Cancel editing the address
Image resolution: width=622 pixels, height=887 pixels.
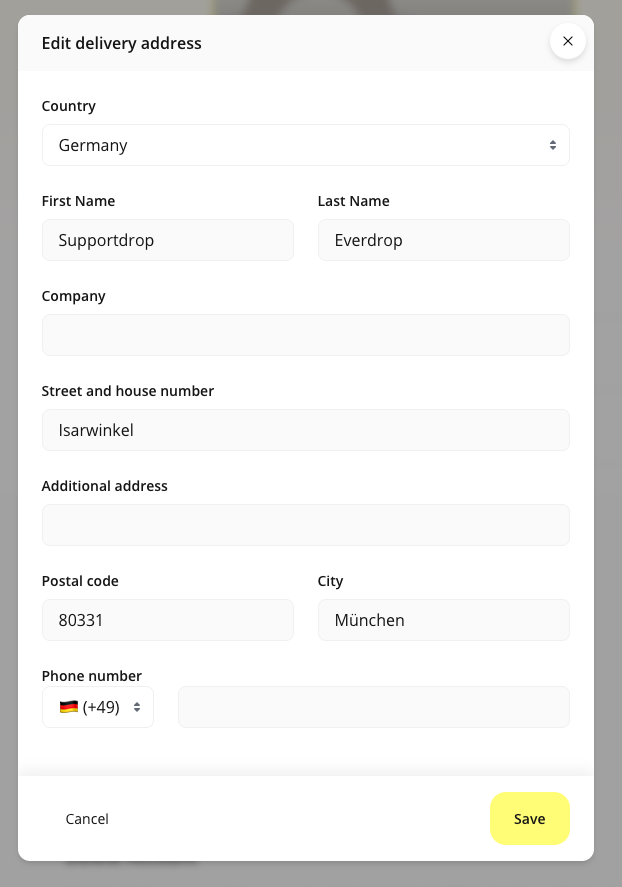87,819
